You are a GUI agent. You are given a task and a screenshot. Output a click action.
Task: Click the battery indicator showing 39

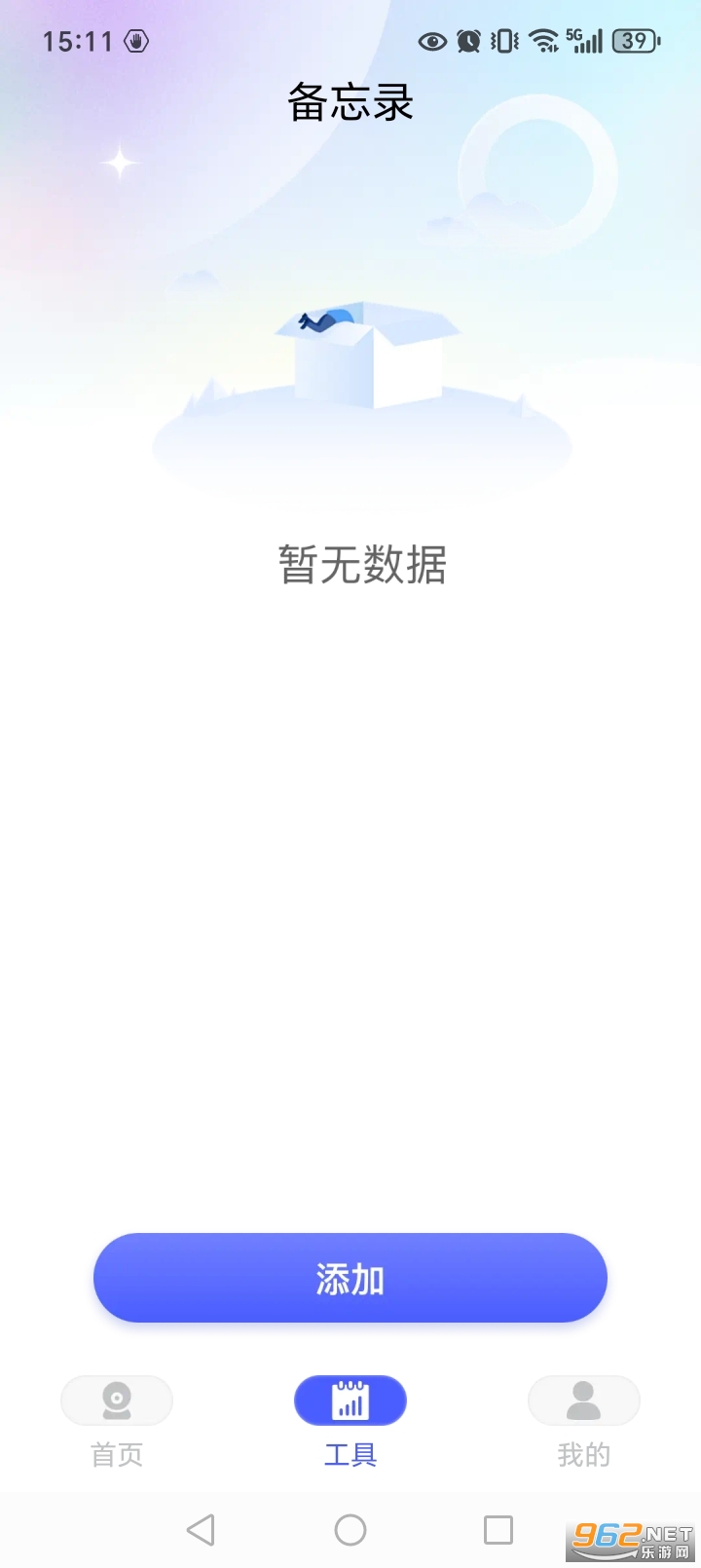click(634, 41)
